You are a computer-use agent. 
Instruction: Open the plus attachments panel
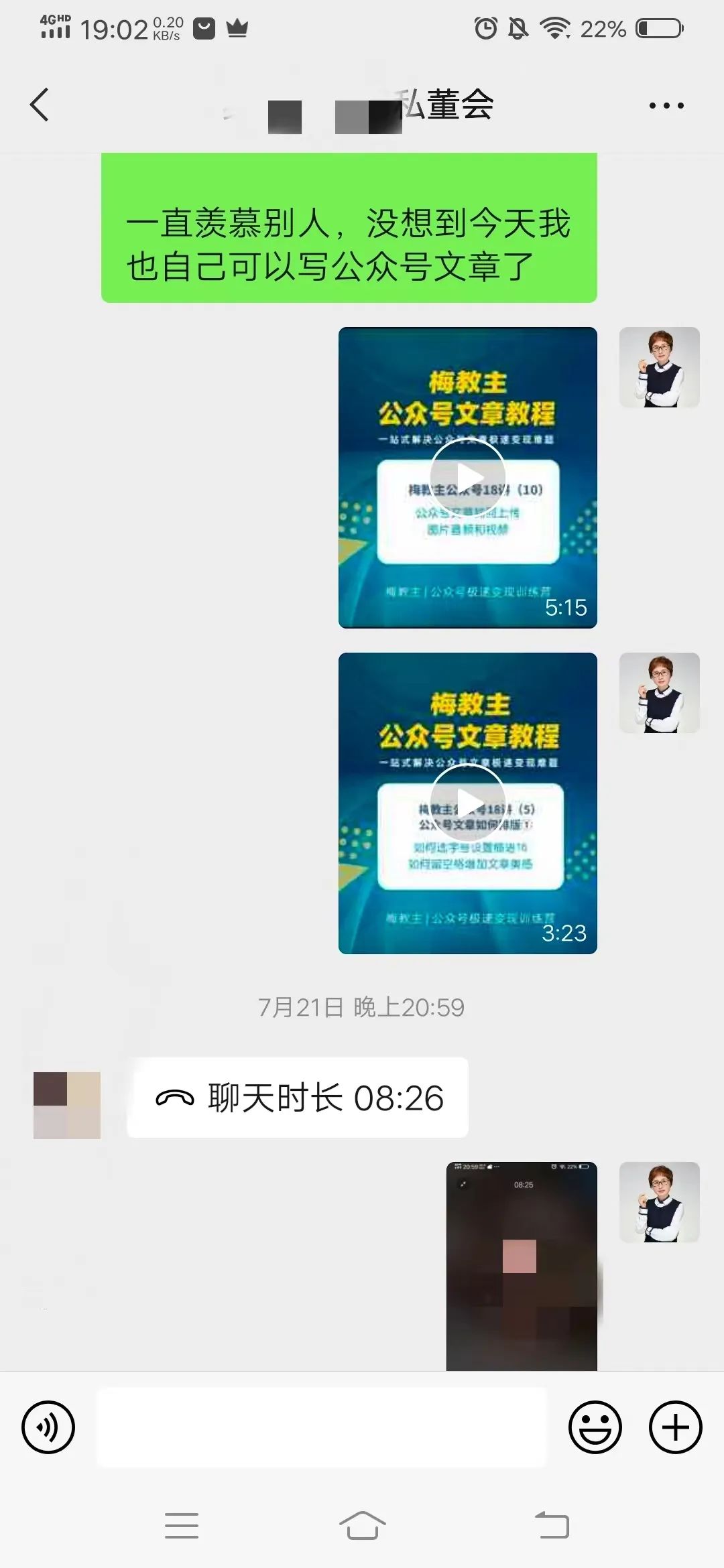coord(675,1427)
